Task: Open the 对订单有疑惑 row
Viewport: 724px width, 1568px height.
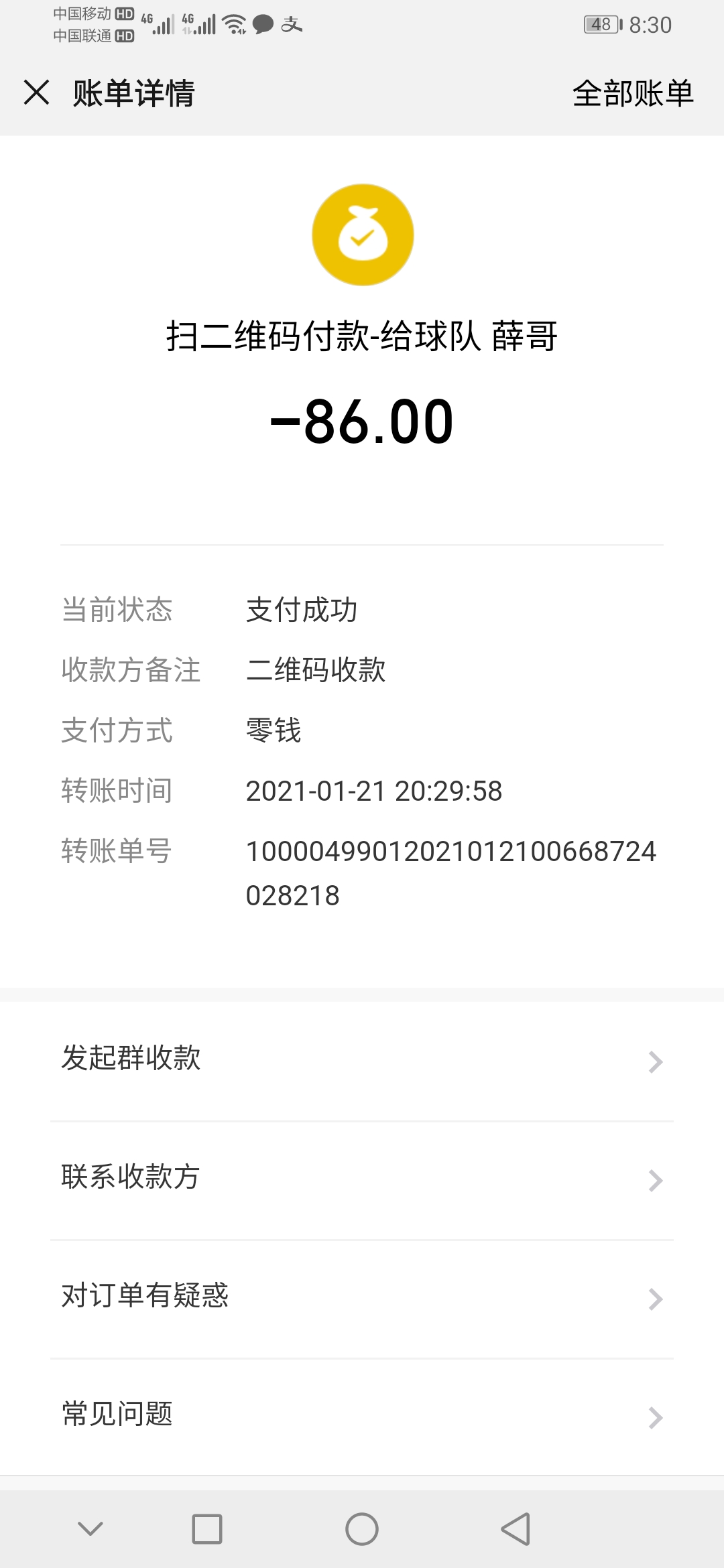Action: (362, 1297)
